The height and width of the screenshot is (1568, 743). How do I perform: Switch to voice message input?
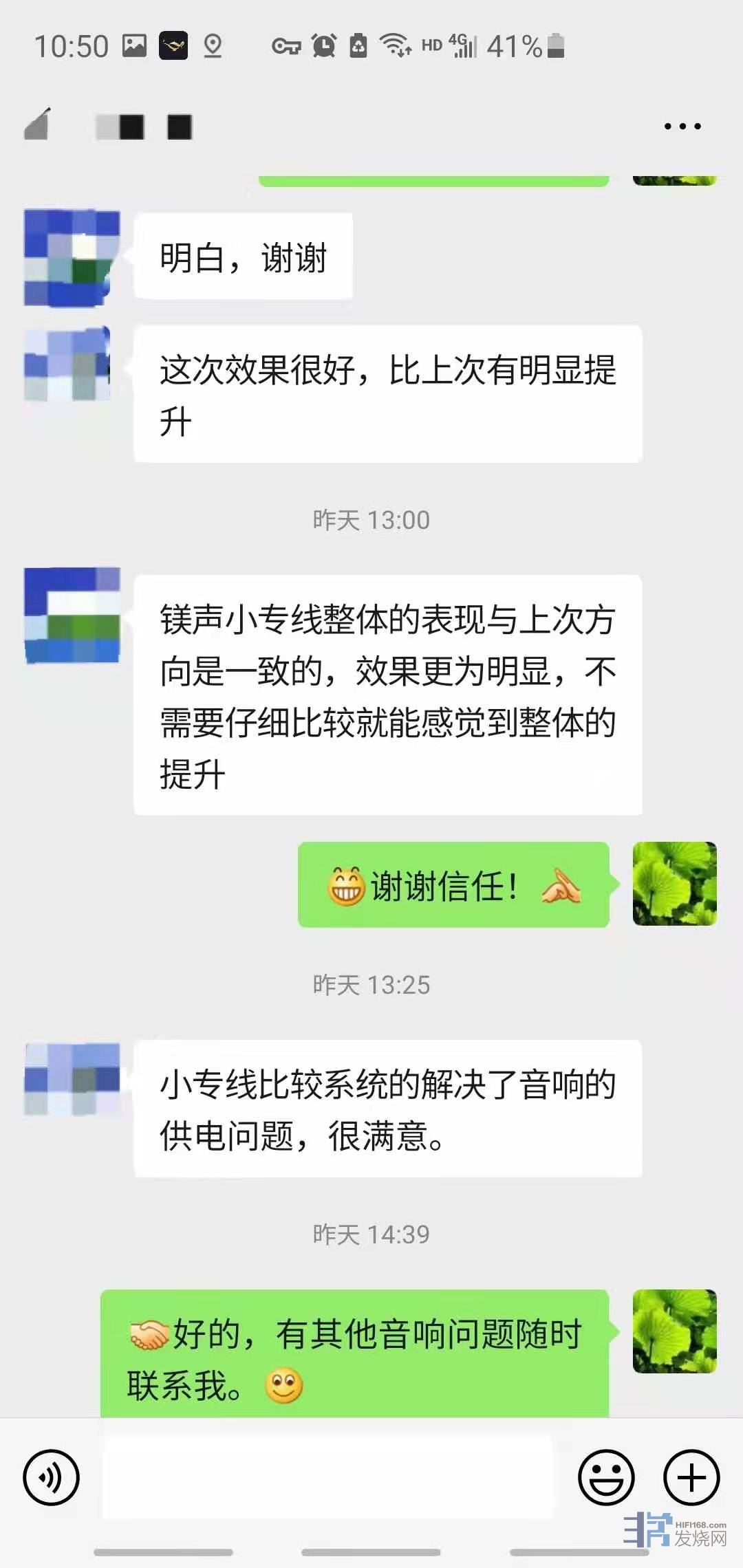[x=52, y=1477]
